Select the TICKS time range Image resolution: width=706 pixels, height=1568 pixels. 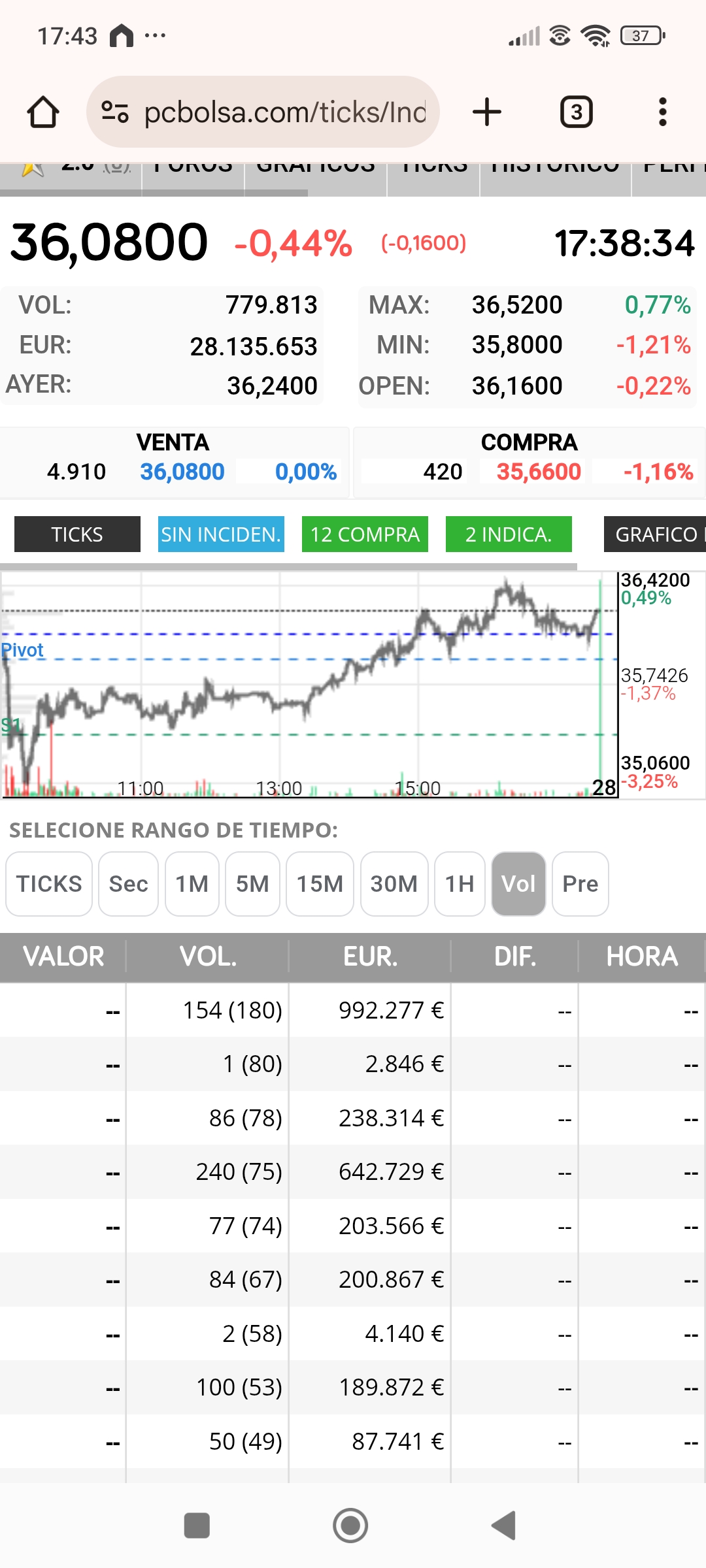click(49, 884)
